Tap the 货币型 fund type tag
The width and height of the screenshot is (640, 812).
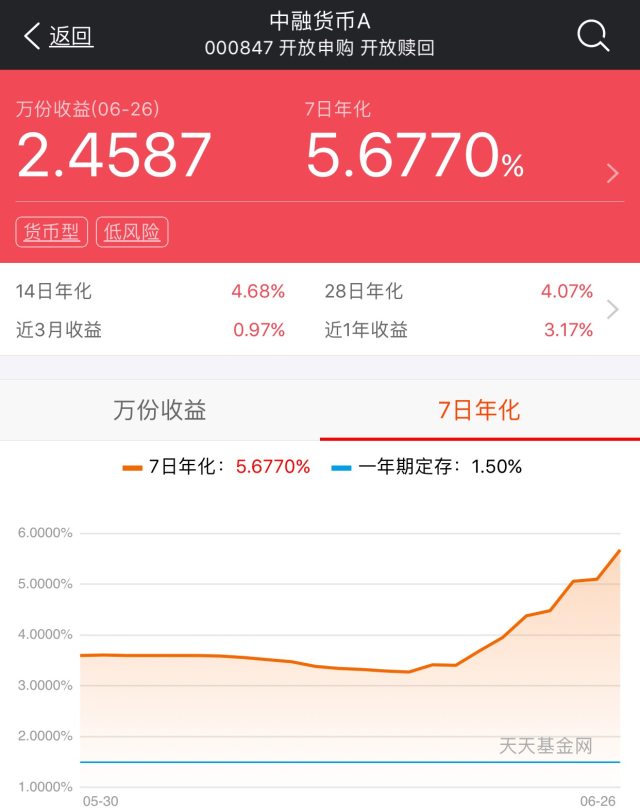coord(52,232)
